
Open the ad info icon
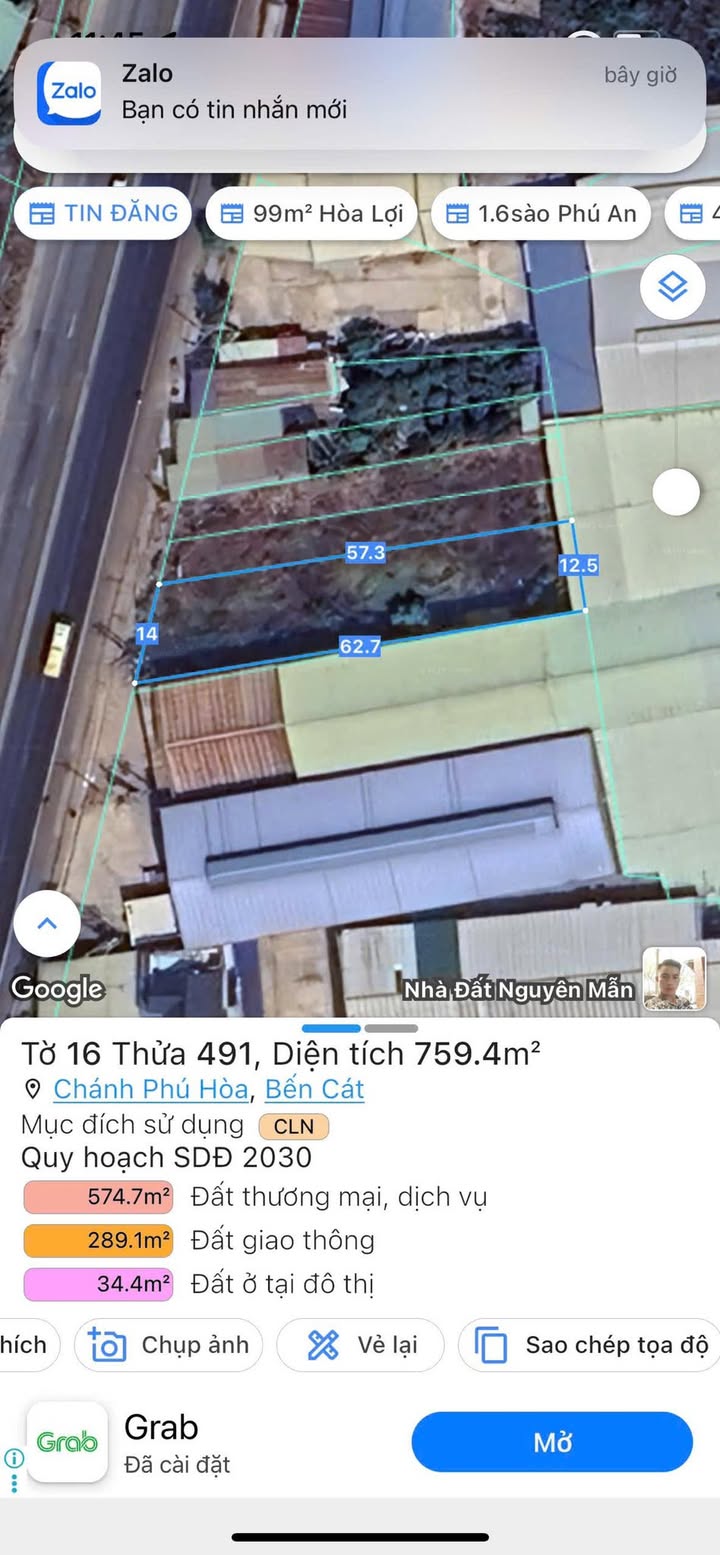click(x=13, y=1457)
